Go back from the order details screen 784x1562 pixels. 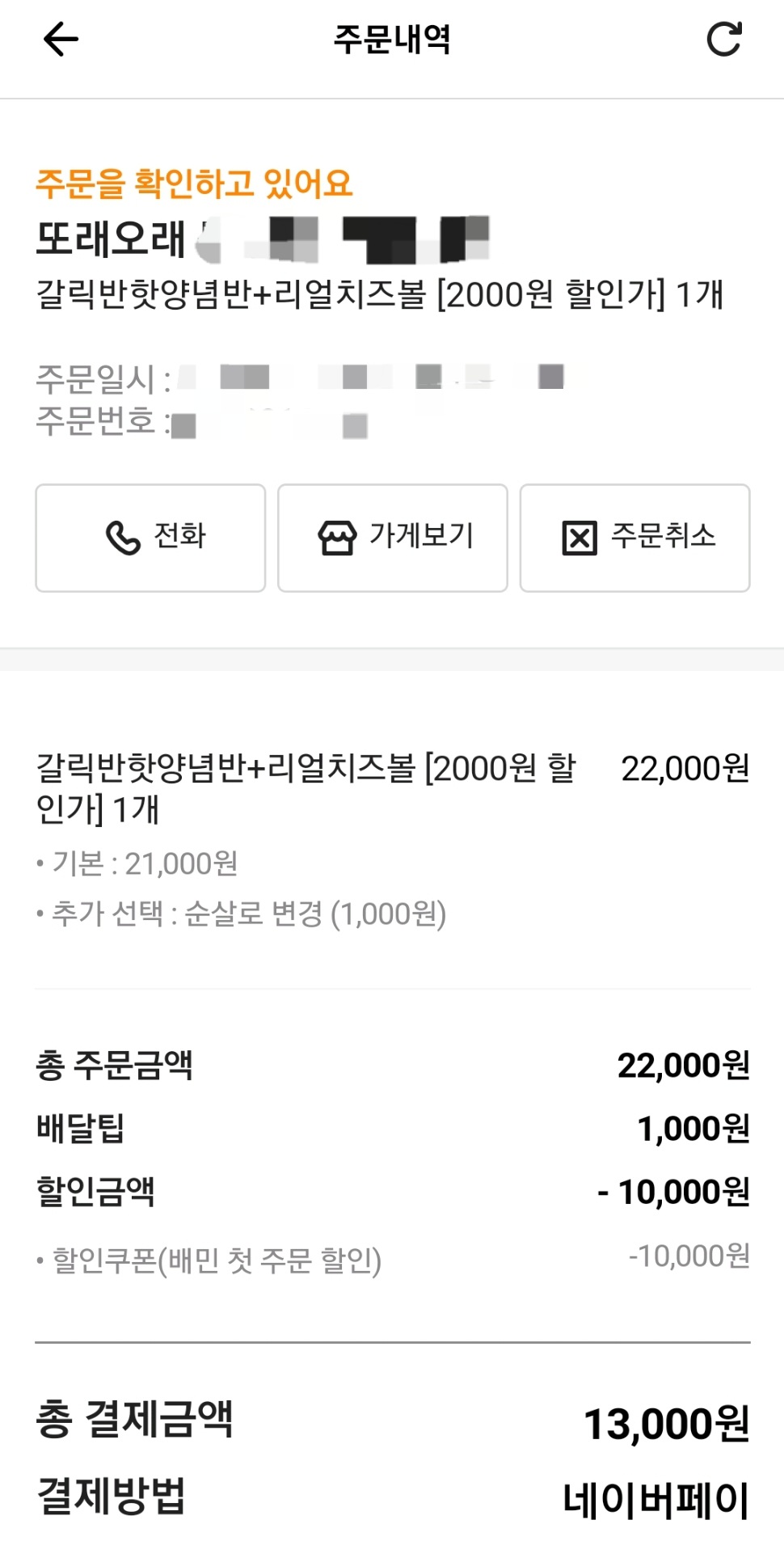(61, 39)
